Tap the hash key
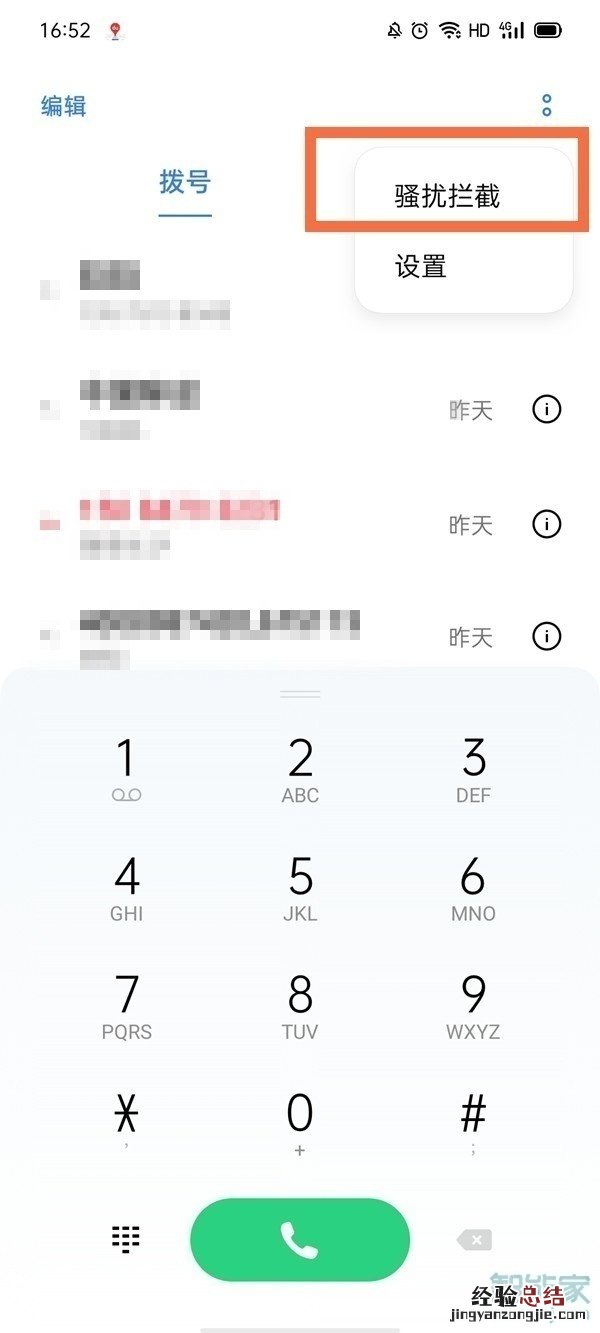600x1333 pixels. (x=473, y=1120)
